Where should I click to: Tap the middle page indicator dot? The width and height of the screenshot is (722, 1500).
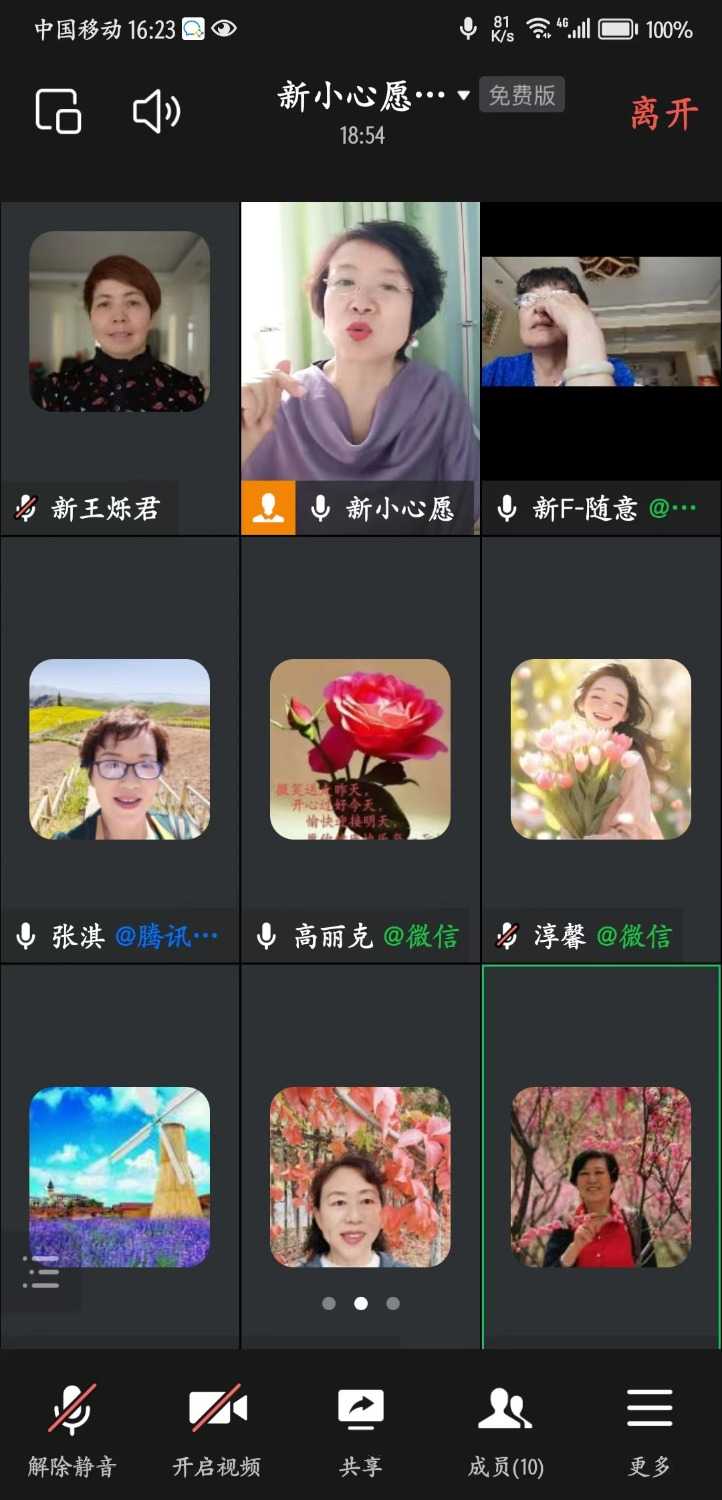[x=361, y=1303]
